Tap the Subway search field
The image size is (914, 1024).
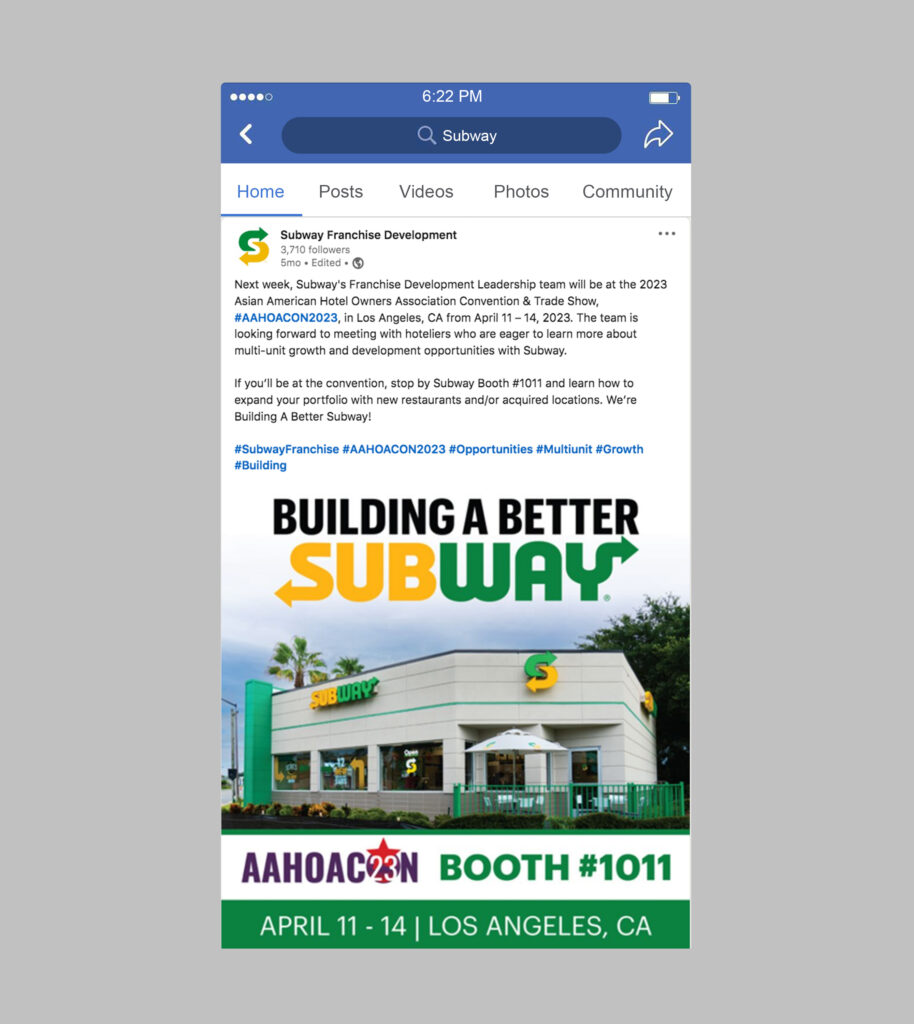point(451,135)
